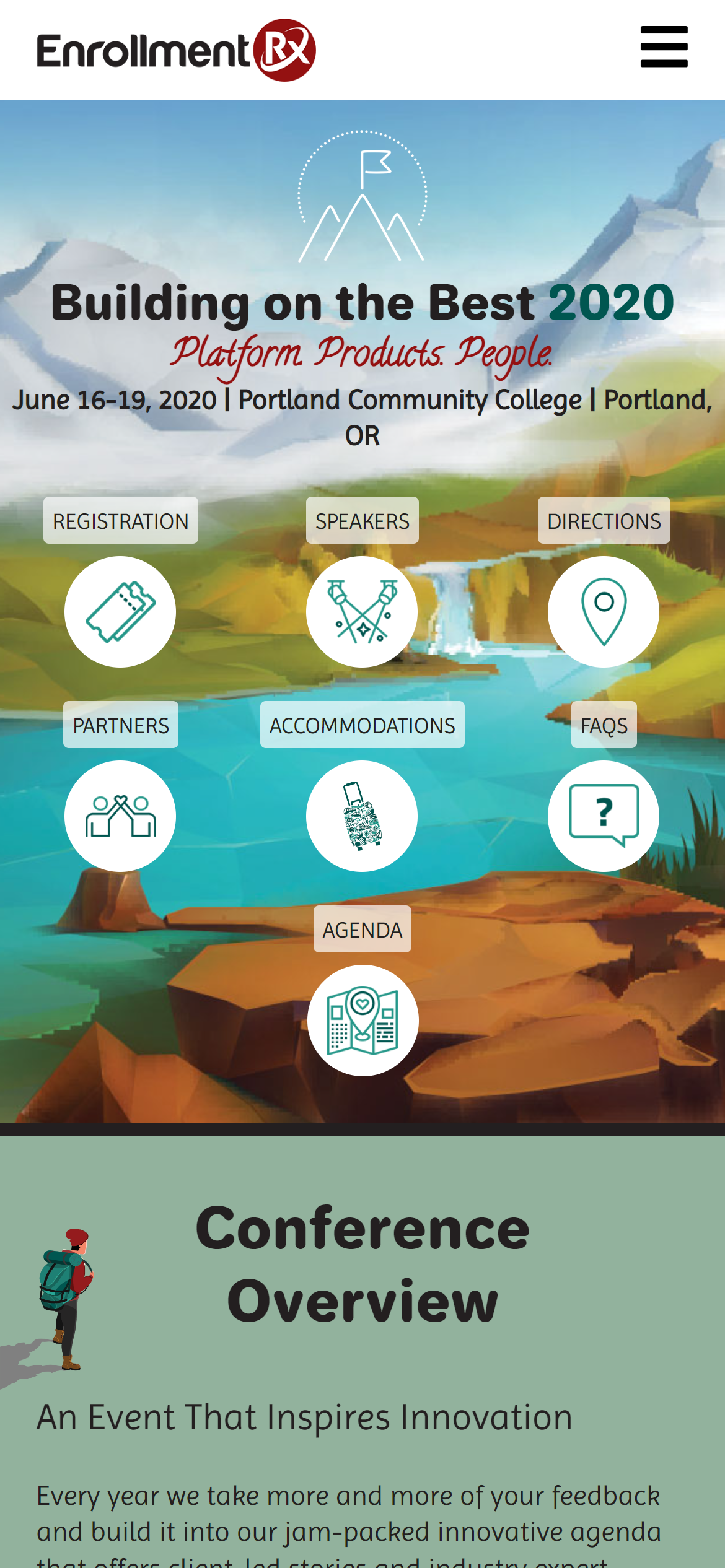The width and height of the screenshot is (725, 1568).
Task: Select the Directions label button
Action: [x=604, y=521]
